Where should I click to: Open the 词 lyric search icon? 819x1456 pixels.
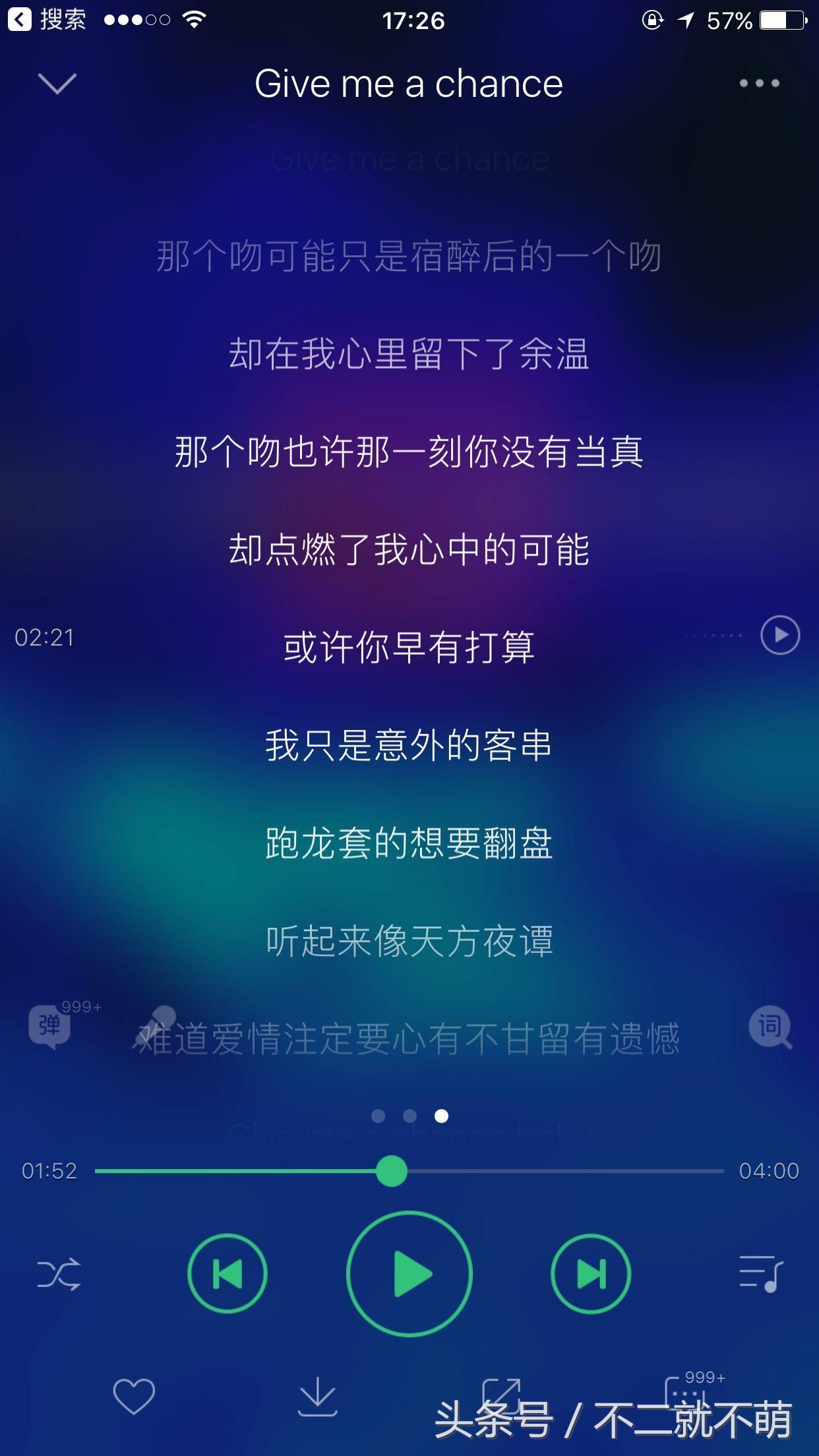point(770,1027)
